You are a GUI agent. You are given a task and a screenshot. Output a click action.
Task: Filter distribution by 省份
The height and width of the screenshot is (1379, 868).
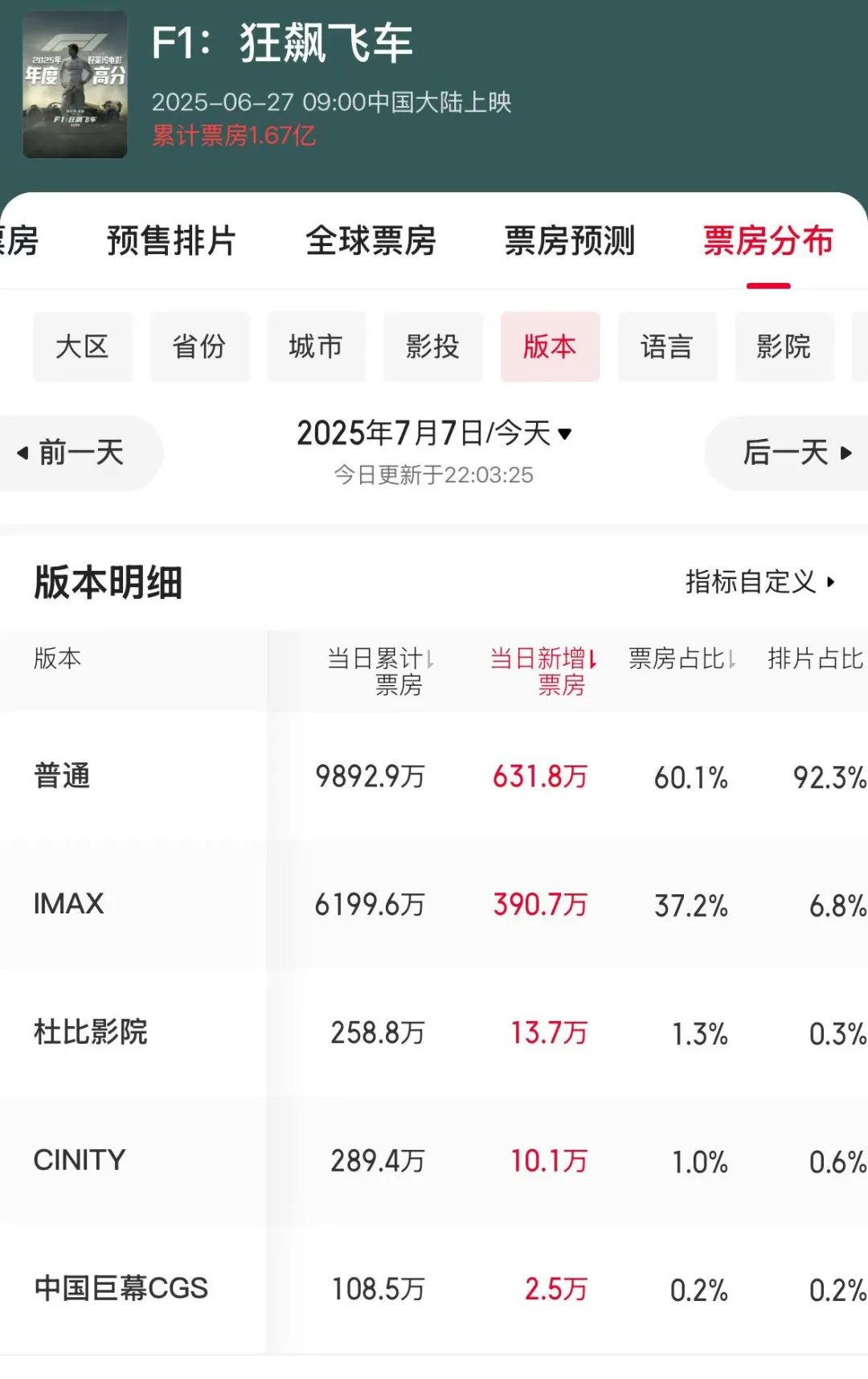tap(199, 347)
